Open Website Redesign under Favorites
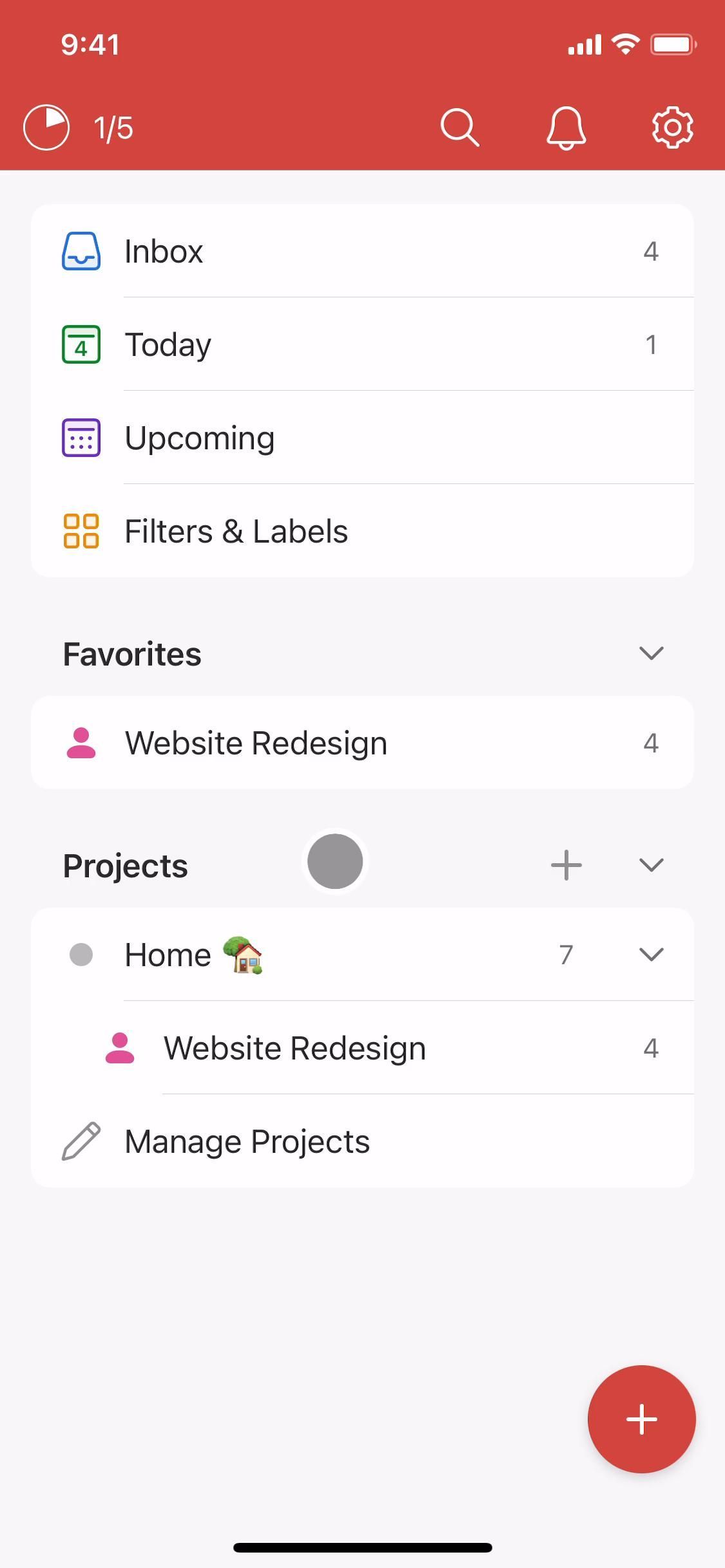The height and width of the screenshot is (1568, 725). point(362,743)
